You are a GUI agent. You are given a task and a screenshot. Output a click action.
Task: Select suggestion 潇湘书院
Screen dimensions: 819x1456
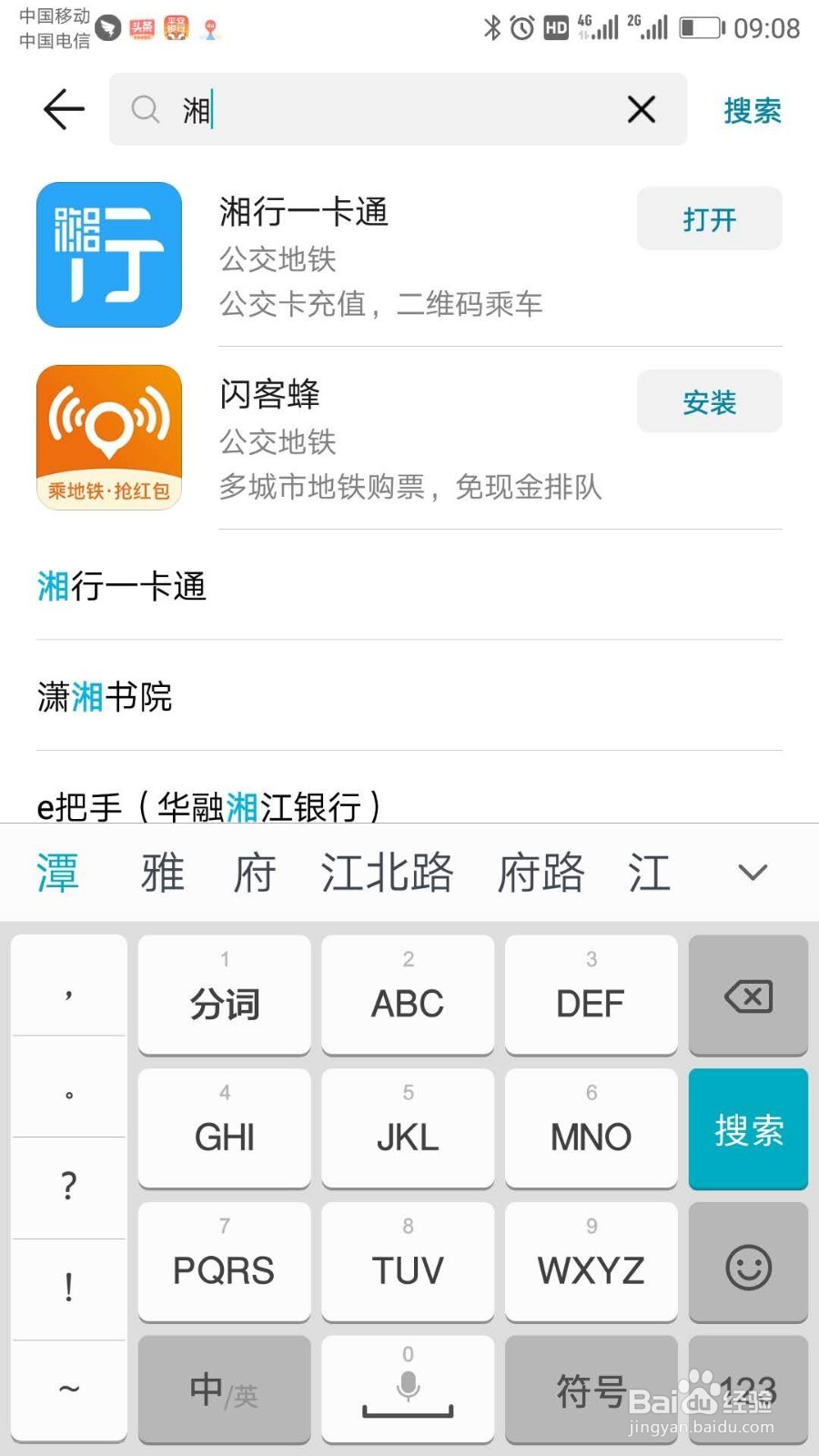coord(103,697)
